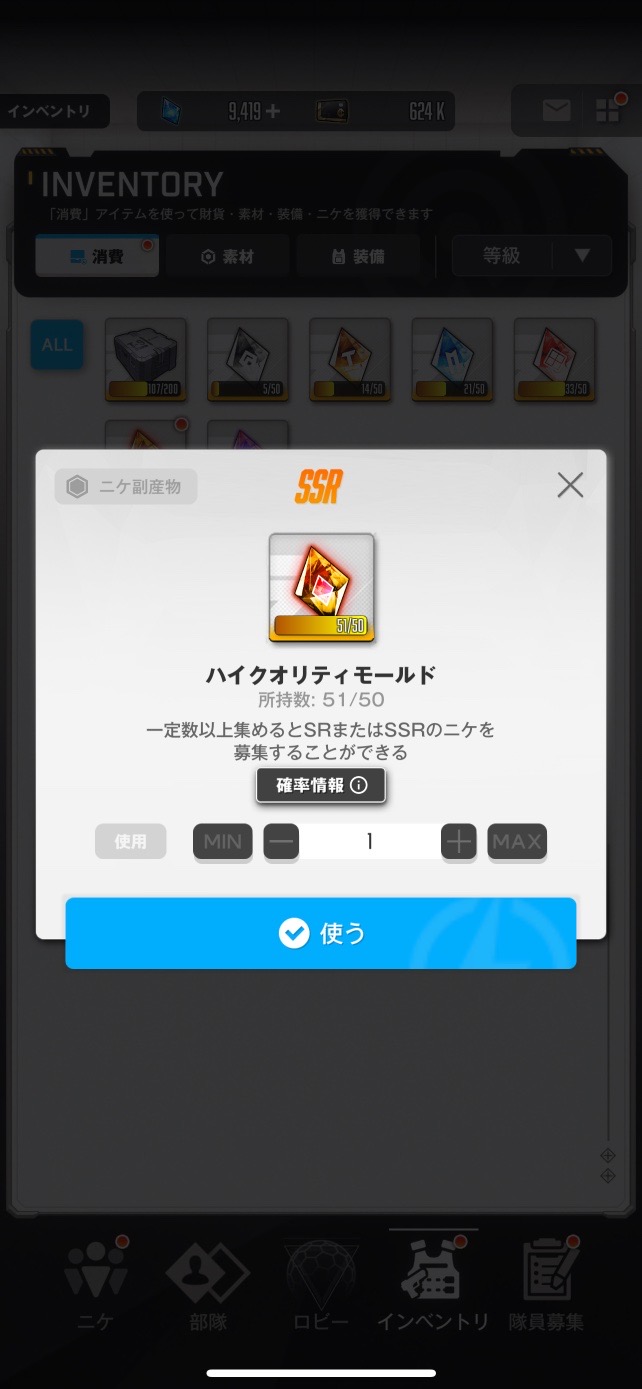Tap the quantity number field
Viewport: 642px width, 1389px height.
click(x=370, y=842)
